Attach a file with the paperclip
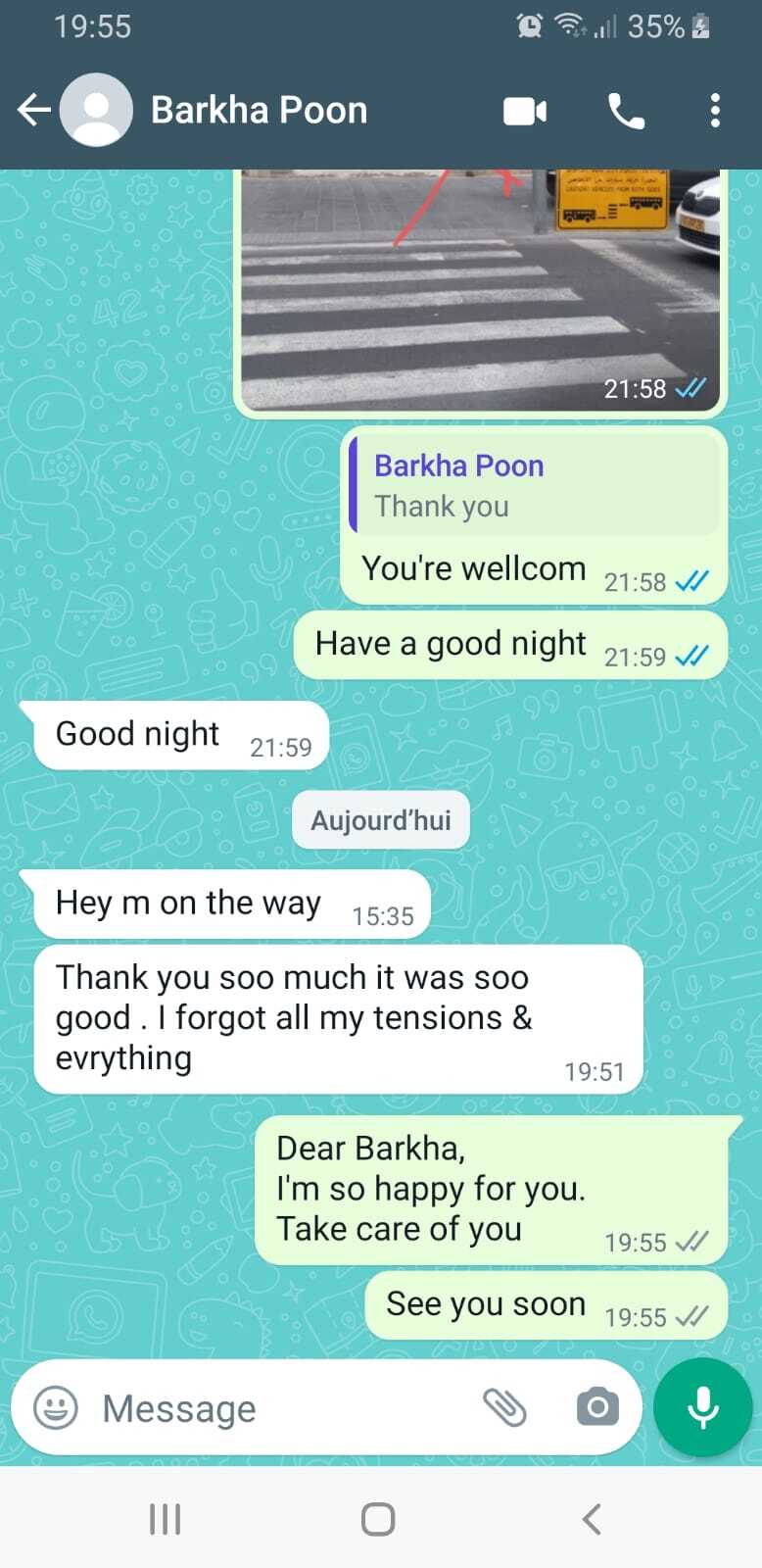Image resolution: width=762 pixels, height=1568 pixels. point(505,1408)
